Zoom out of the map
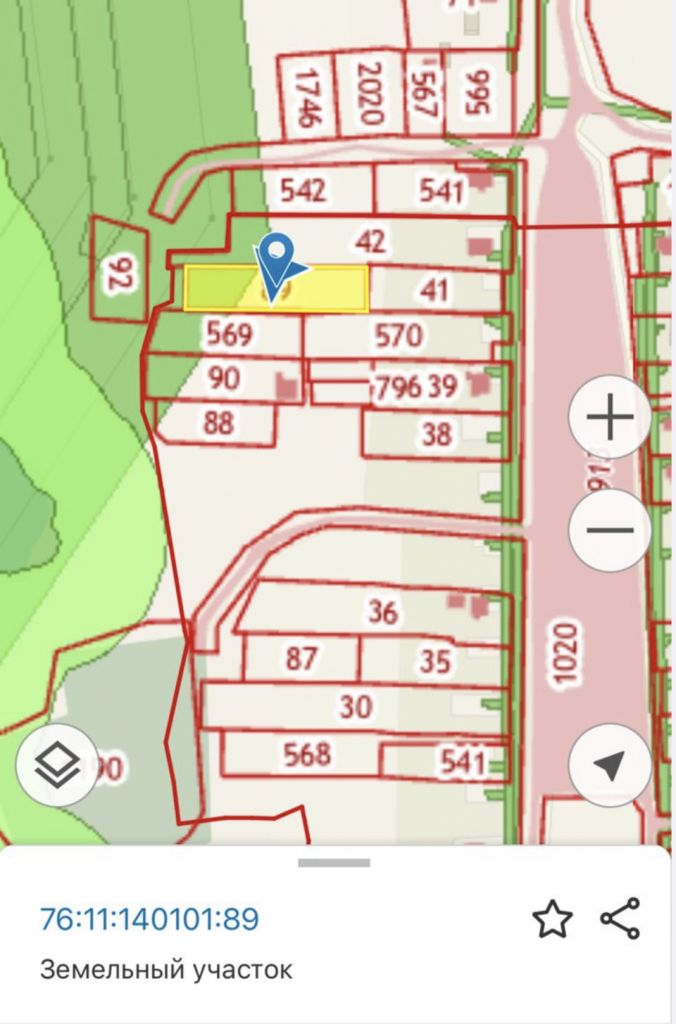676x1024 pixels. pyautogui.click(x=609, y=530)
